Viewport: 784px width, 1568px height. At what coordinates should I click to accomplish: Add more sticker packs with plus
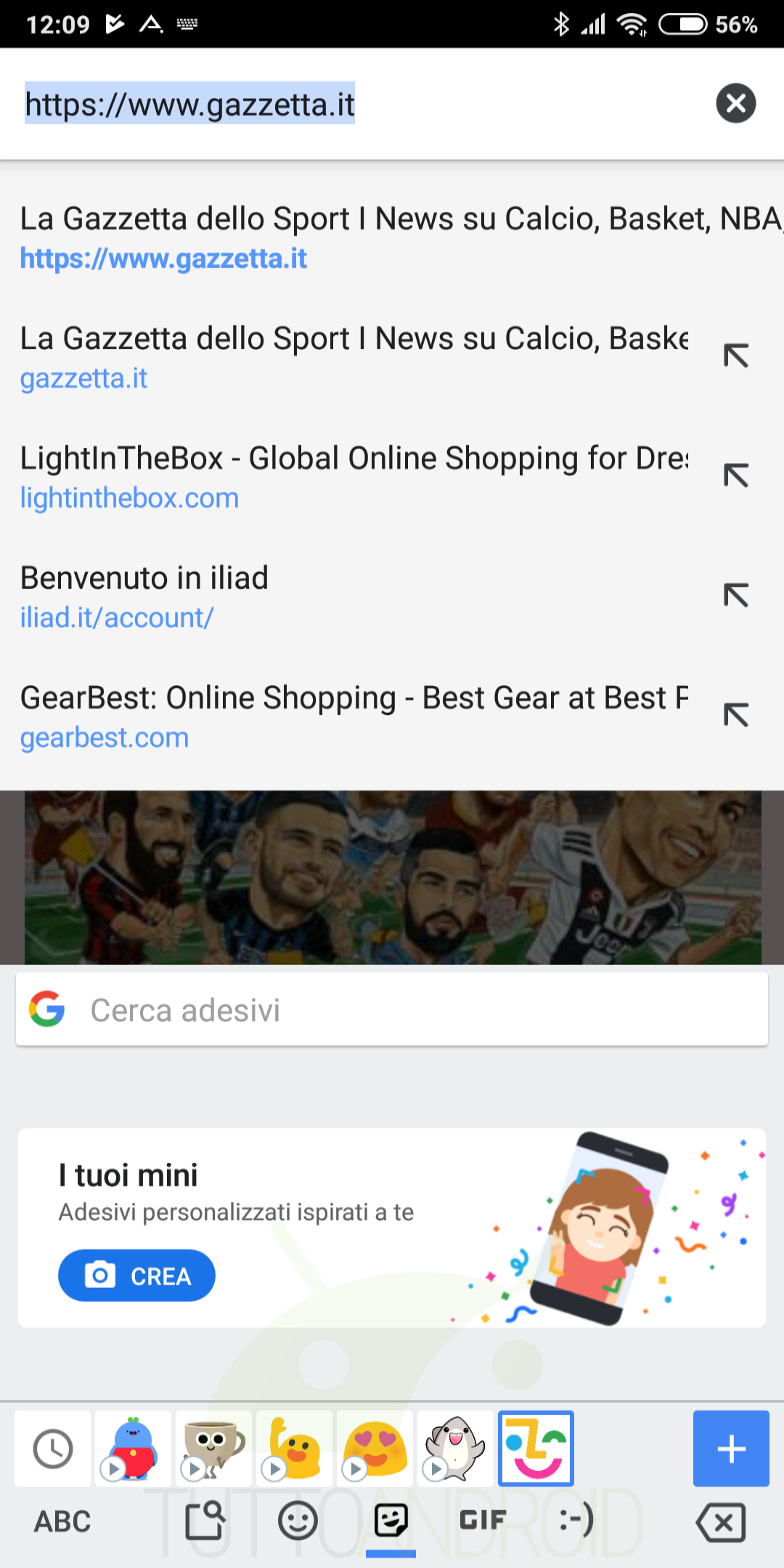pos(731,1449)
